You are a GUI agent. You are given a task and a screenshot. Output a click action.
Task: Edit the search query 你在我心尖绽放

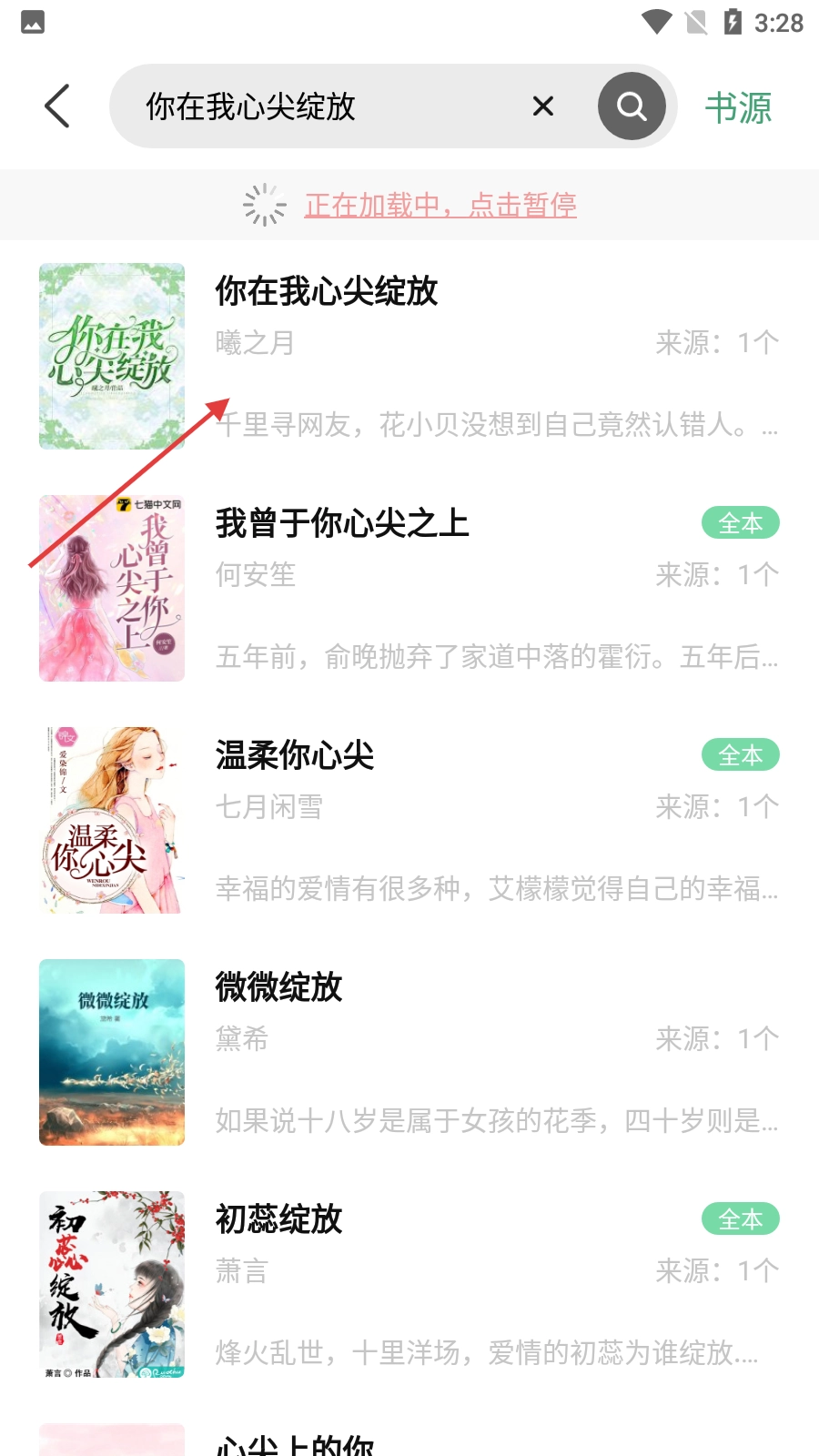tap(309, 106)
